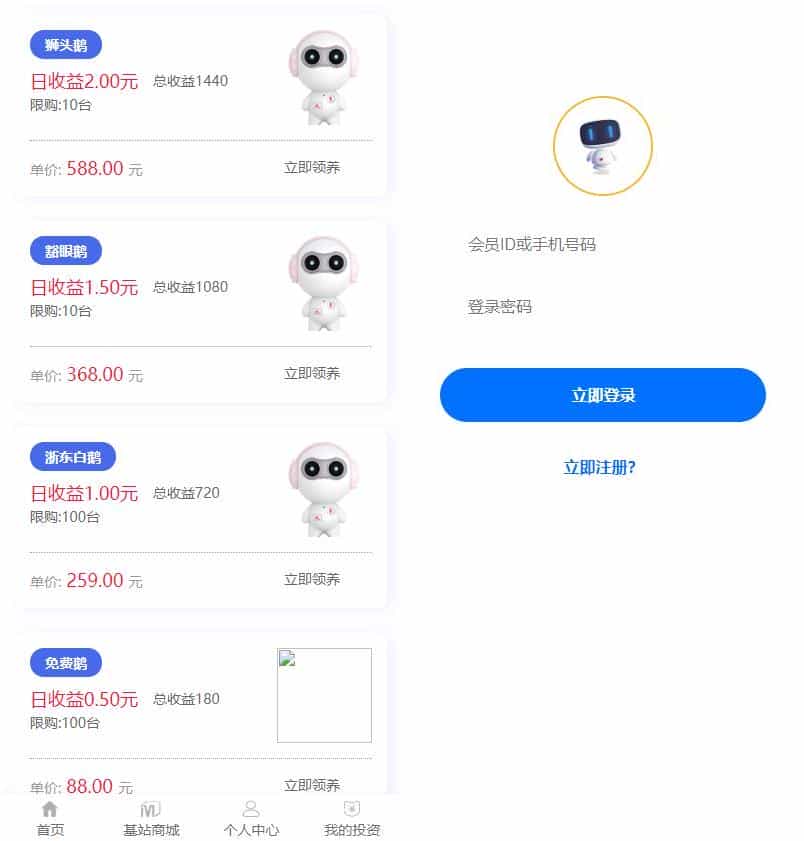The width and height of the screenshot is (804, 841).
Task: Tap 立即领养 for the 368.00 元 goose
Action: [312, 374]
